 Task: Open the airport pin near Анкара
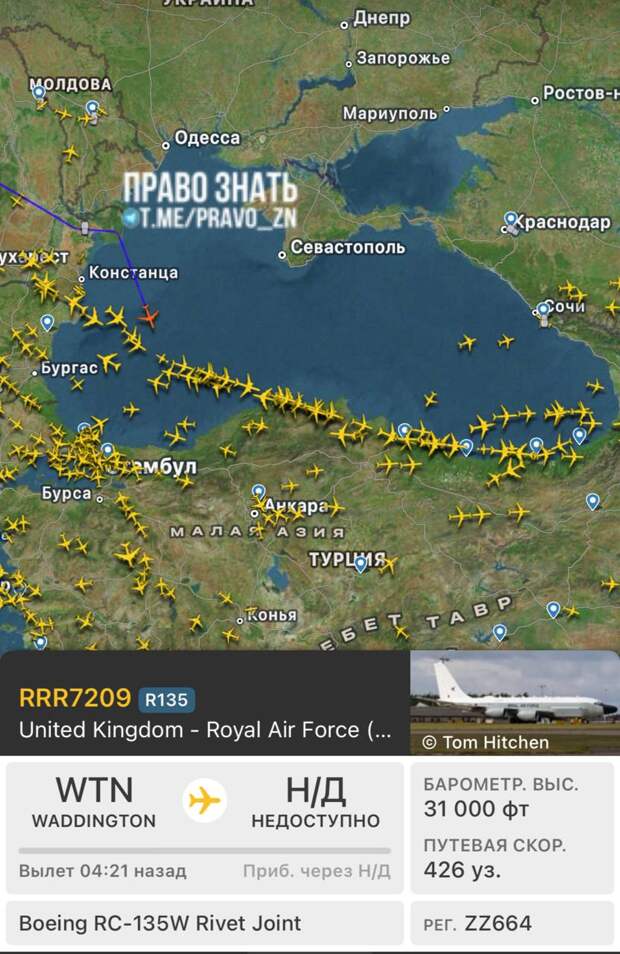259,492
